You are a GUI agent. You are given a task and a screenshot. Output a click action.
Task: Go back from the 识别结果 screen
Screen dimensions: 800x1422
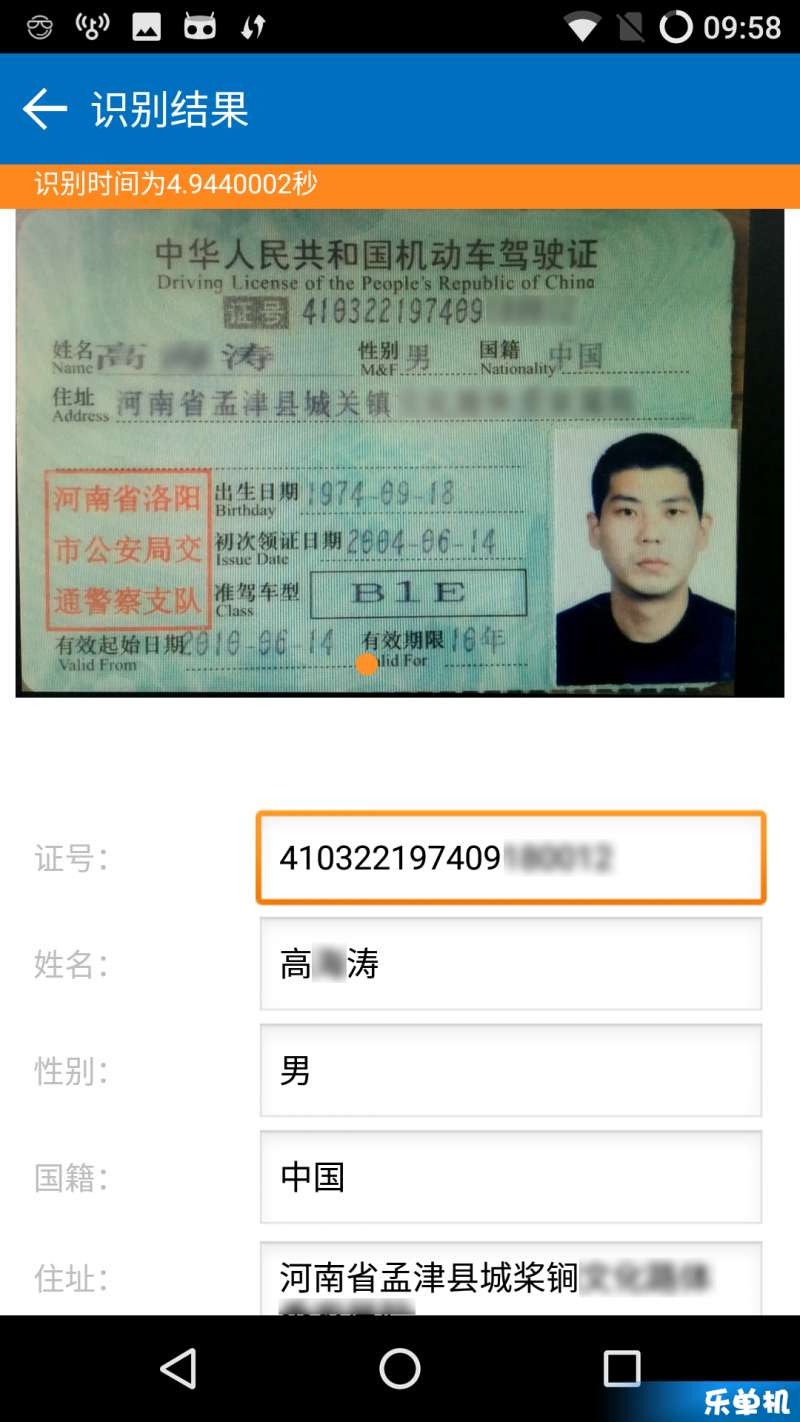click(44, 109)
